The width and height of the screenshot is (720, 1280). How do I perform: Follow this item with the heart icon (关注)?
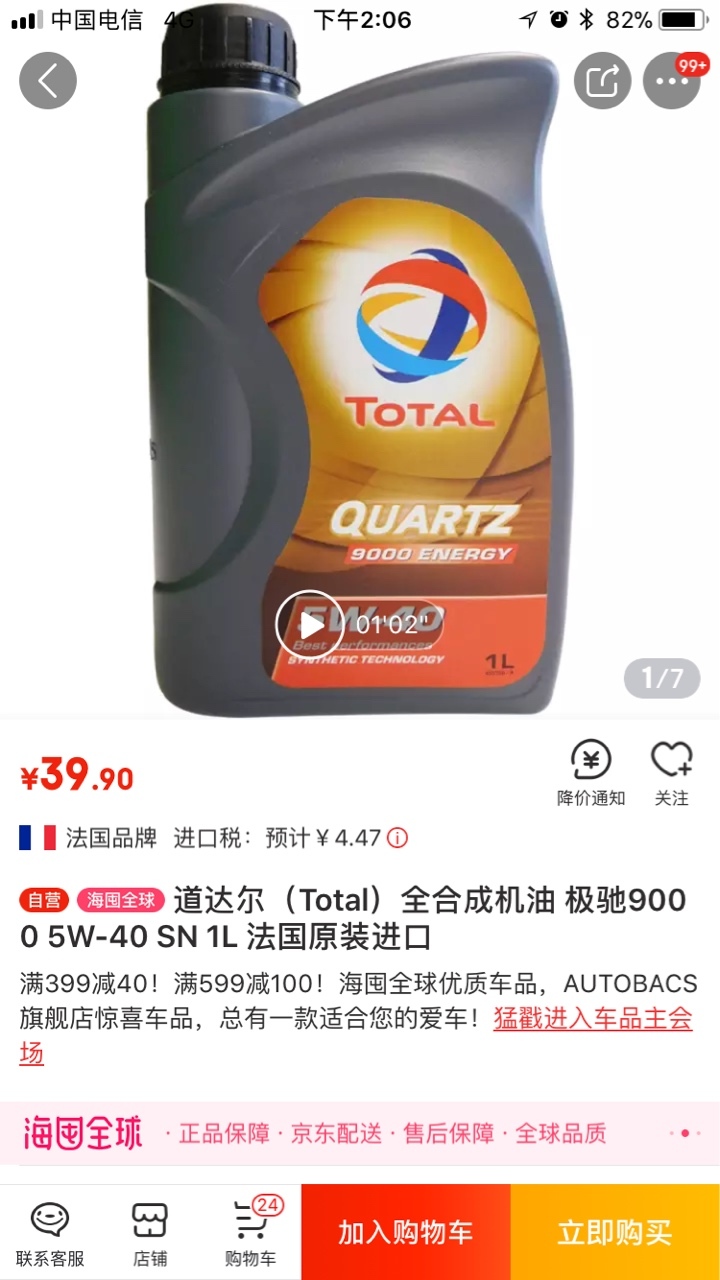(x=672, y=773)
